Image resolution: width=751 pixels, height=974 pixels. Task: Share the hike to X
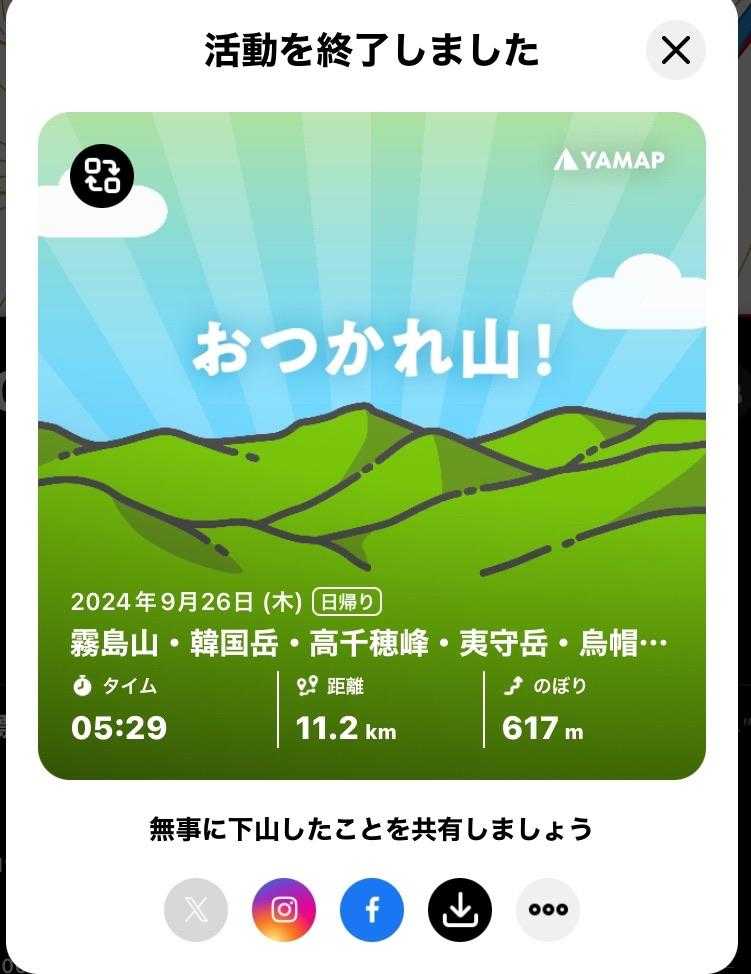pyautogui.click(x=196, y=909)
